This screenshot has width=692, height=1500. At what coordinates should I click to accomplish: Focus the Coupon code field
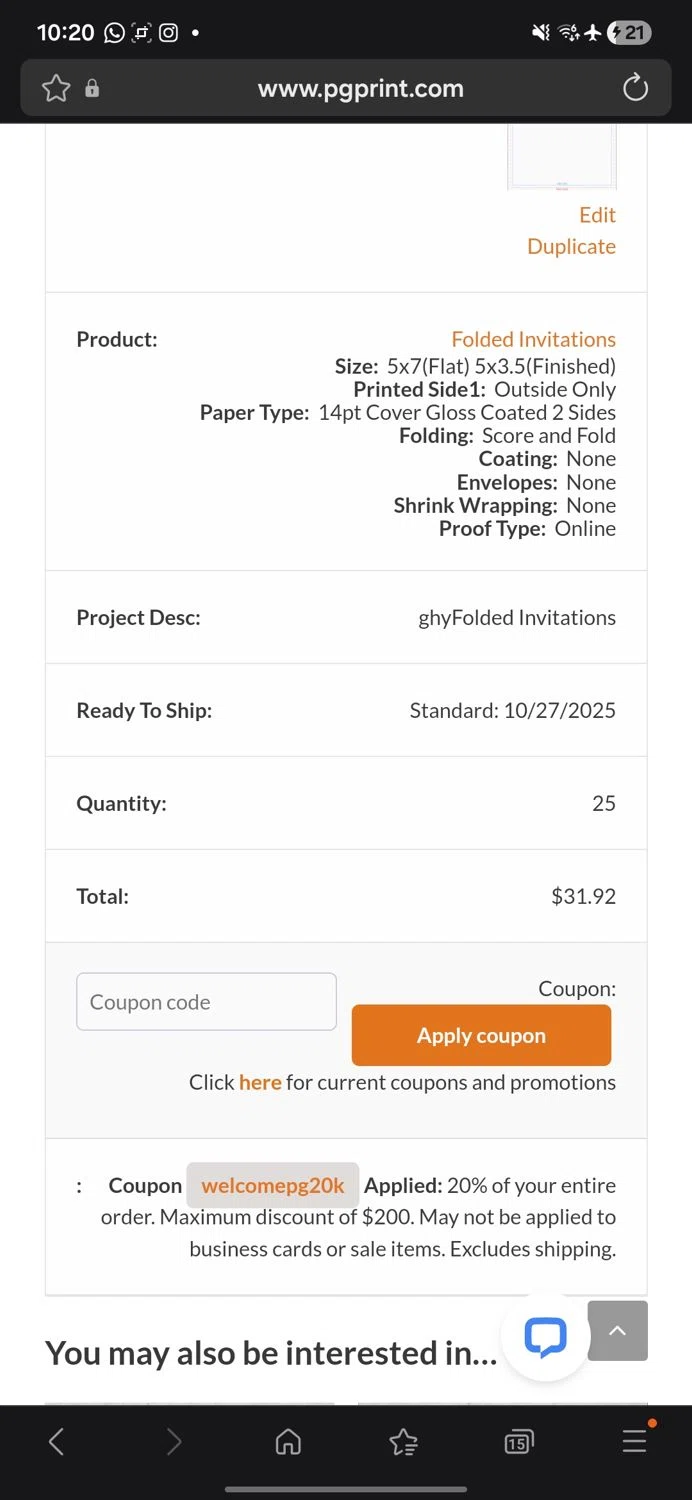tap(206, 1002)
